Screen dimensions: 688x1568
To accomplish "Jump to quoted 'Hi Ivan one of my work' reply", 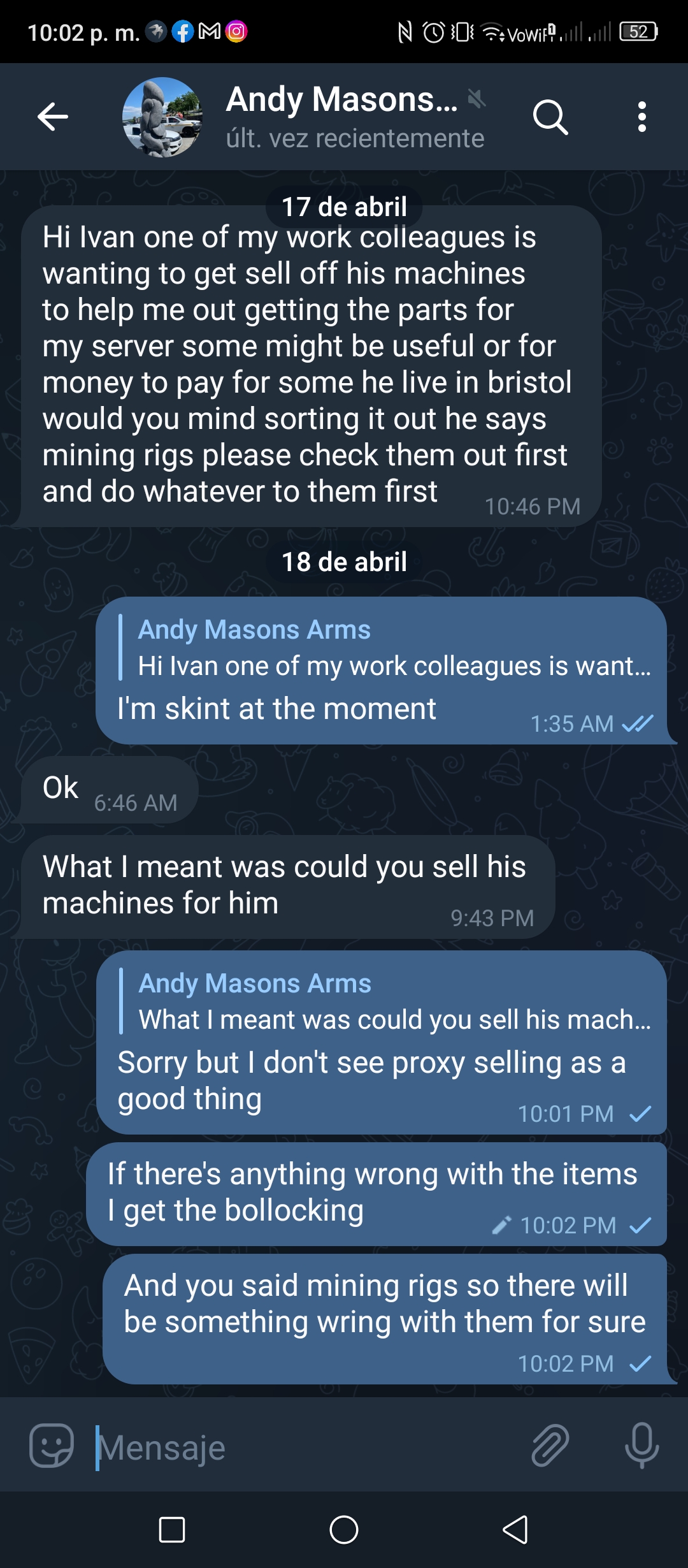I will 386,648.
